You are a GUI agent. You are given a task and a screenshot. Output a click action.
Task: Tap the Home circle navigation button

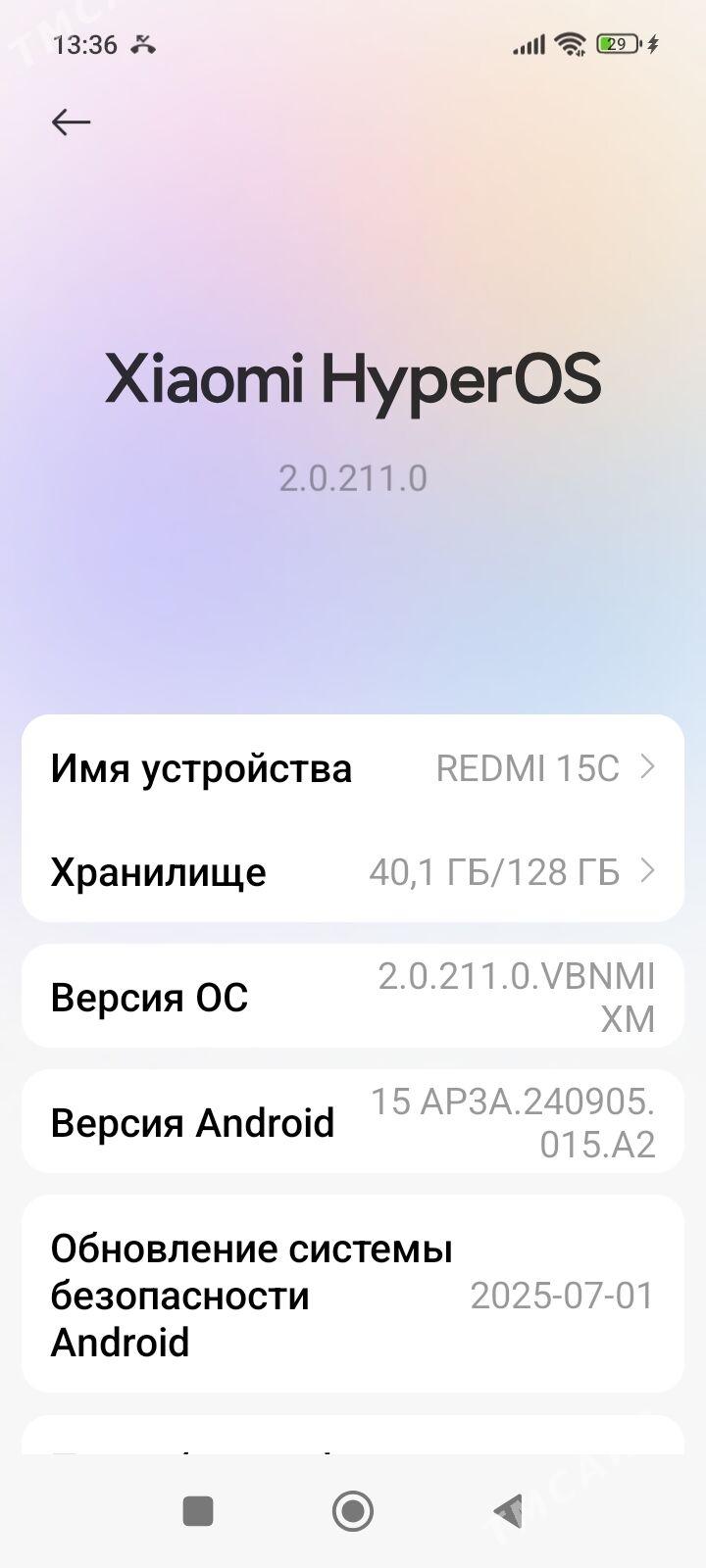click(352, 1511)
